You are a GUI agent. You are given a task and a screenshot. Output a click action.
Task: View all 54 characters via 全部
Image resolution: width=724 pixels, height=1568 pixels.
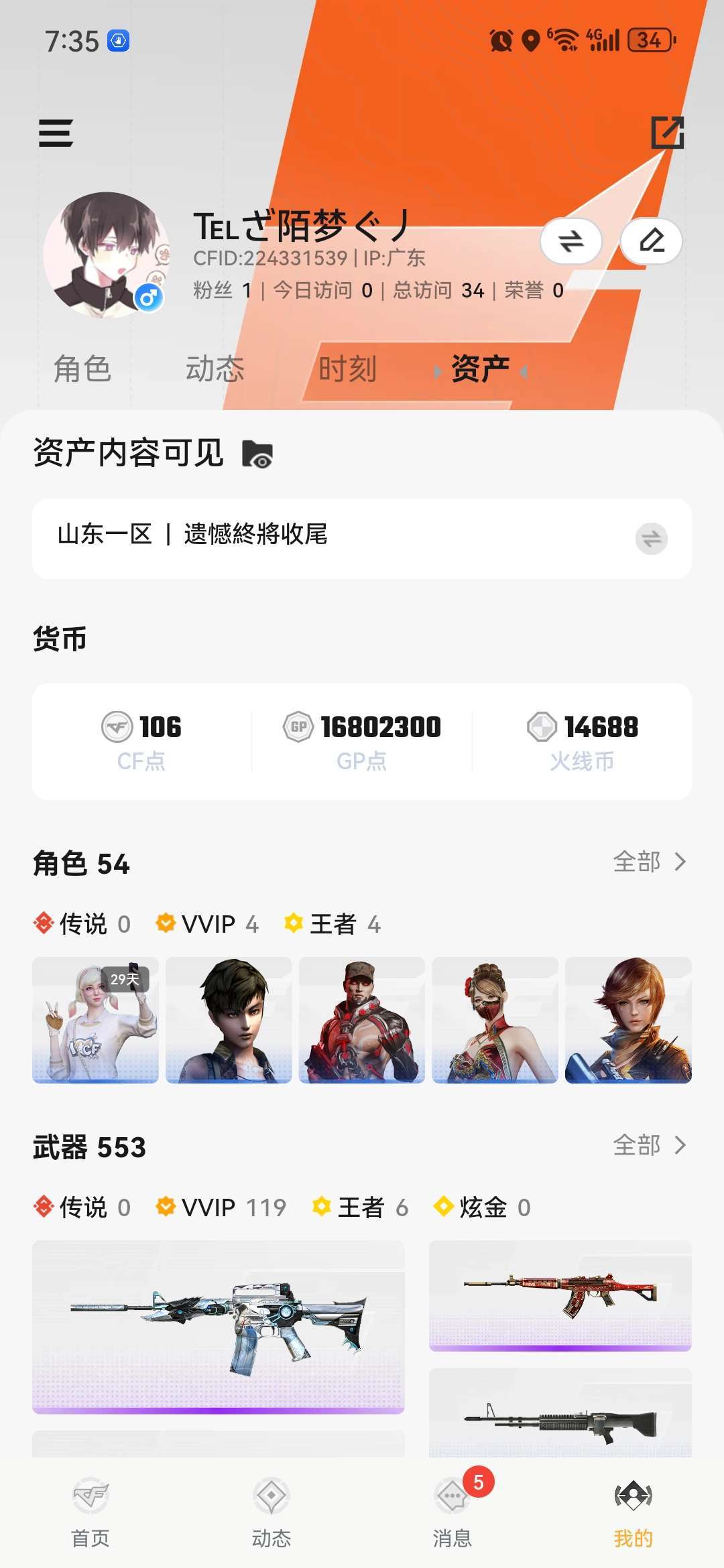point(649,862)
